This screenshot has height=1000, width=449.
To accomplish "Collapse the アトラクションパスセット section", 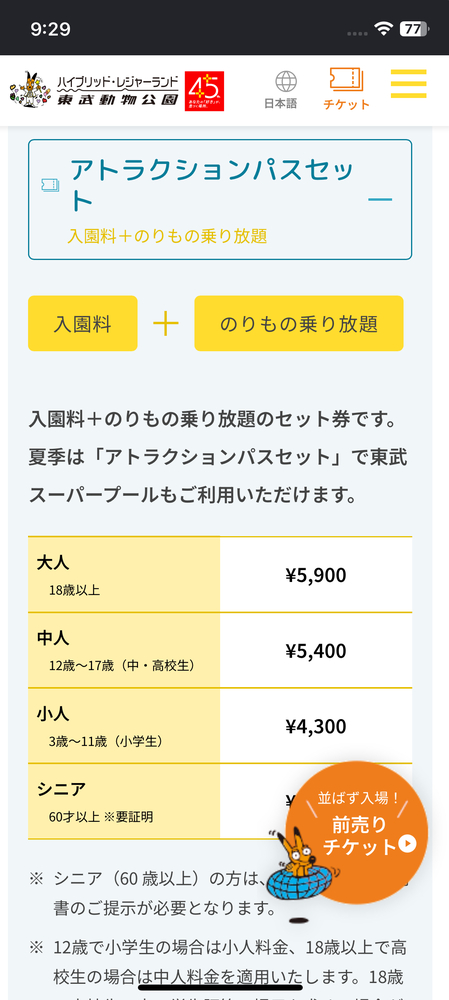I will (x=220, y=200).
